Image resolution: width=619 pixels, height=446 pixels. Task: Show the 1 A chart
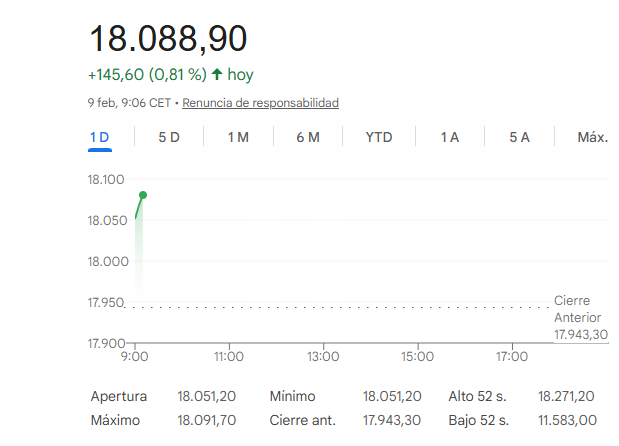pos(449,137)
